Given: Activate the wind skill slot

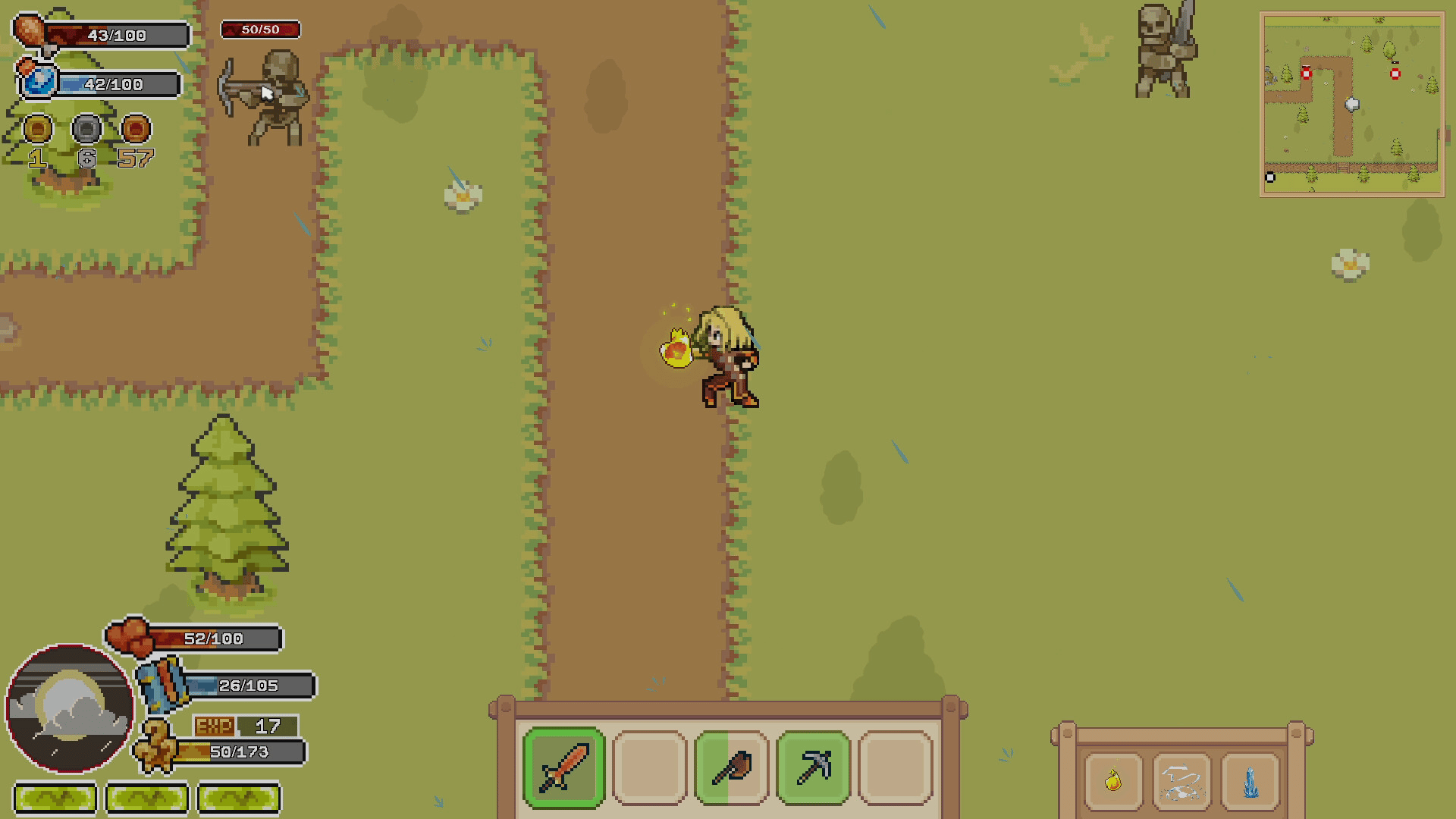Looking at the screenshot, I should pyautogui.click(x=1181, y=781).
